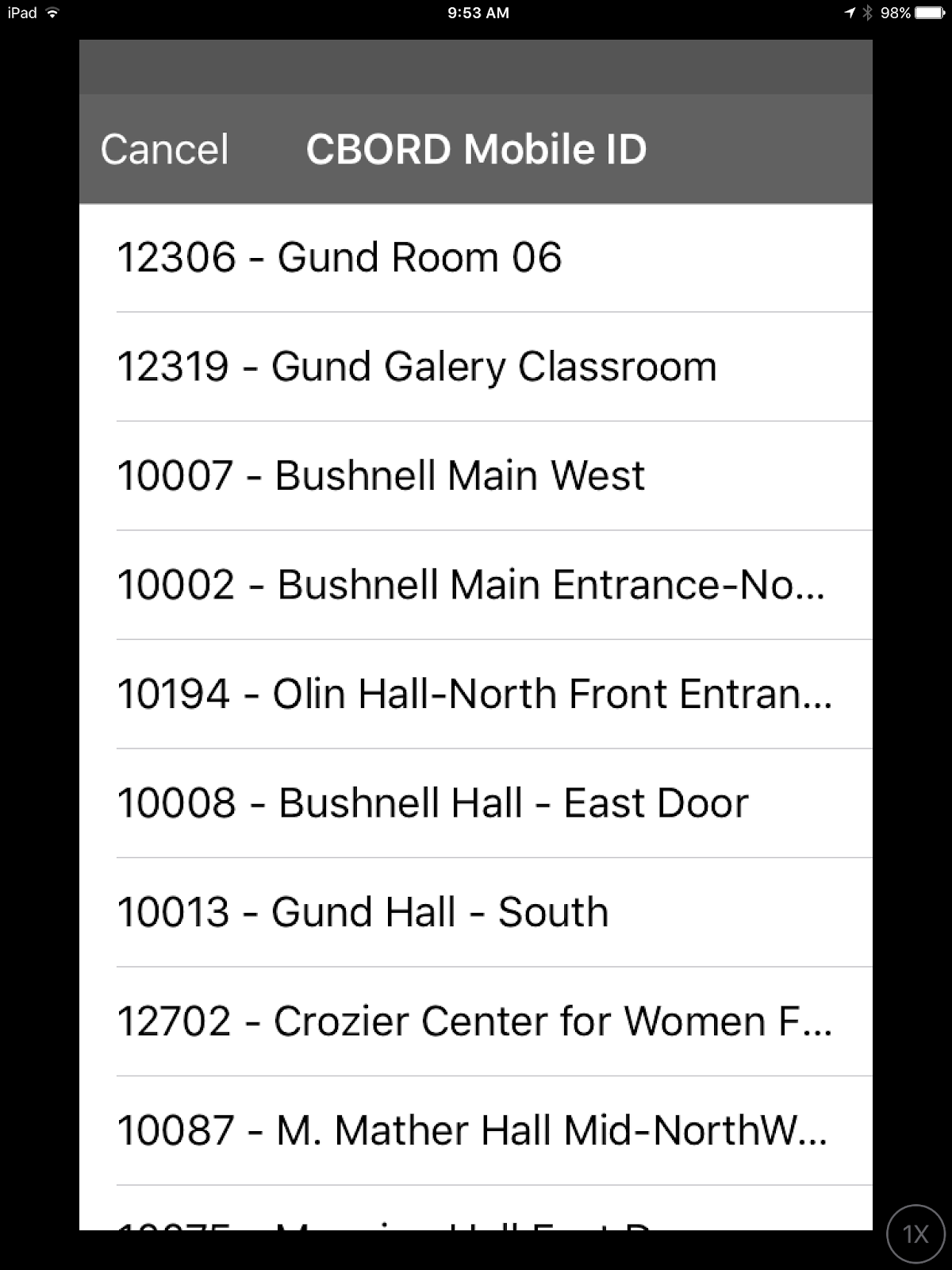Select 10194 - Olin Hall-North Front Entrance

click(x=474, y=694)
